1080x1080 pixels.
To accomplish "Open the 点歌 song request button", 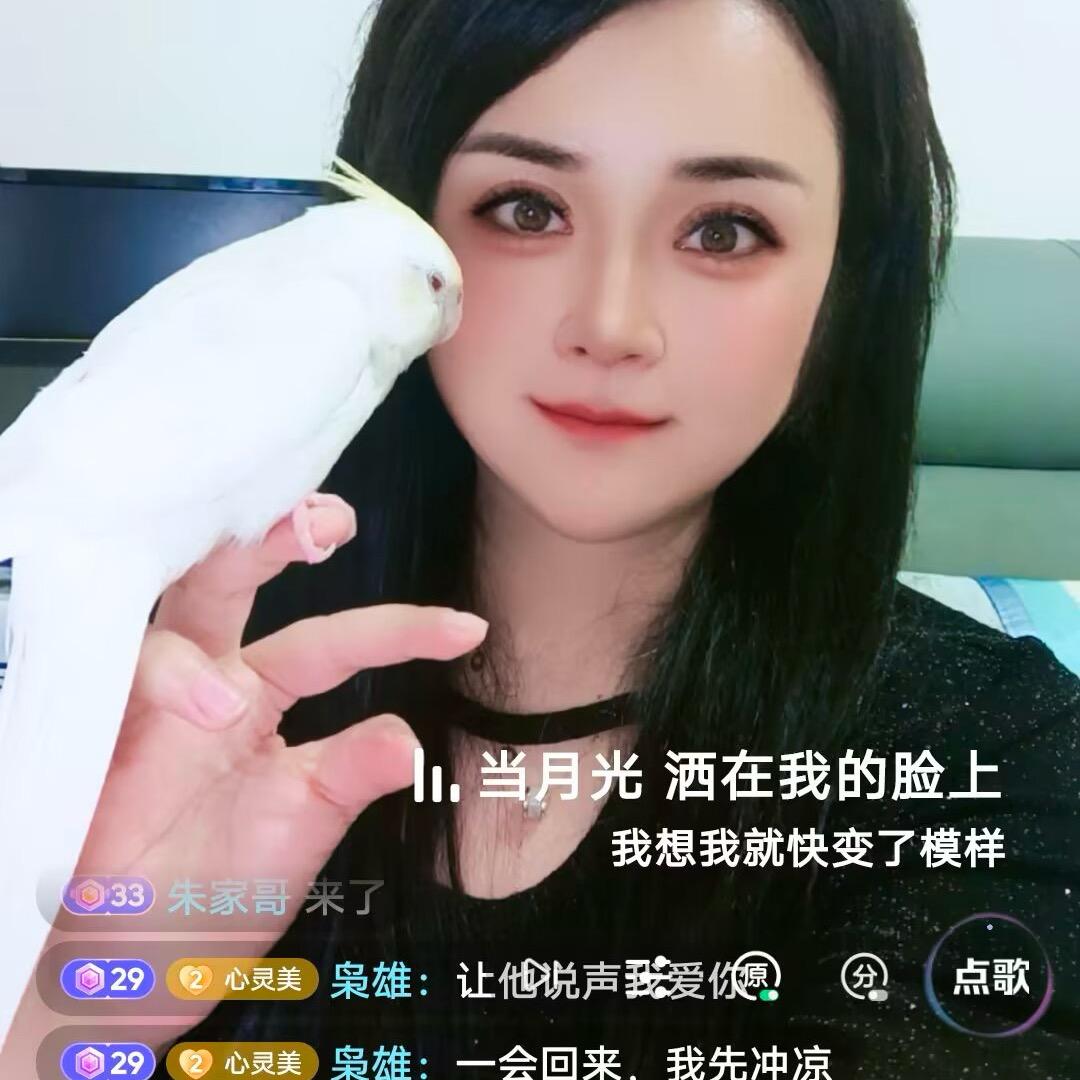I will point(989,977).
